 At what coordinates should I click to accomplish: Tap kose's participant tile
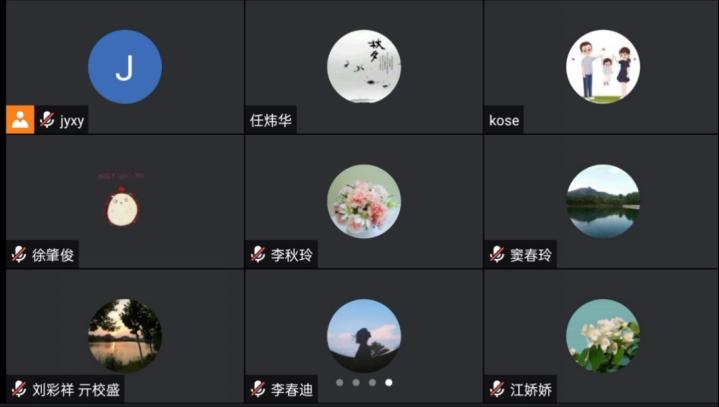pos(602,67)
